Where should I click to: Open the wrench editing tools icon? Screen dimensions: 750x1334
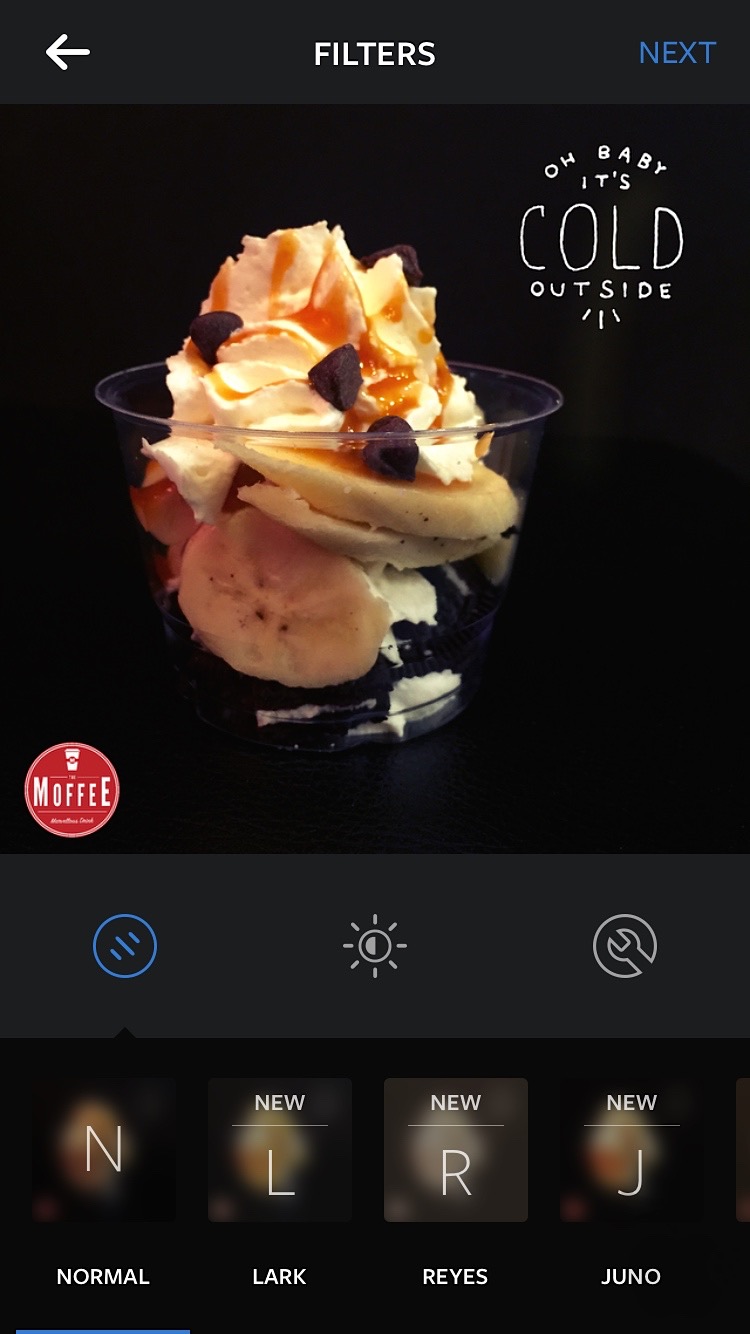623,944
